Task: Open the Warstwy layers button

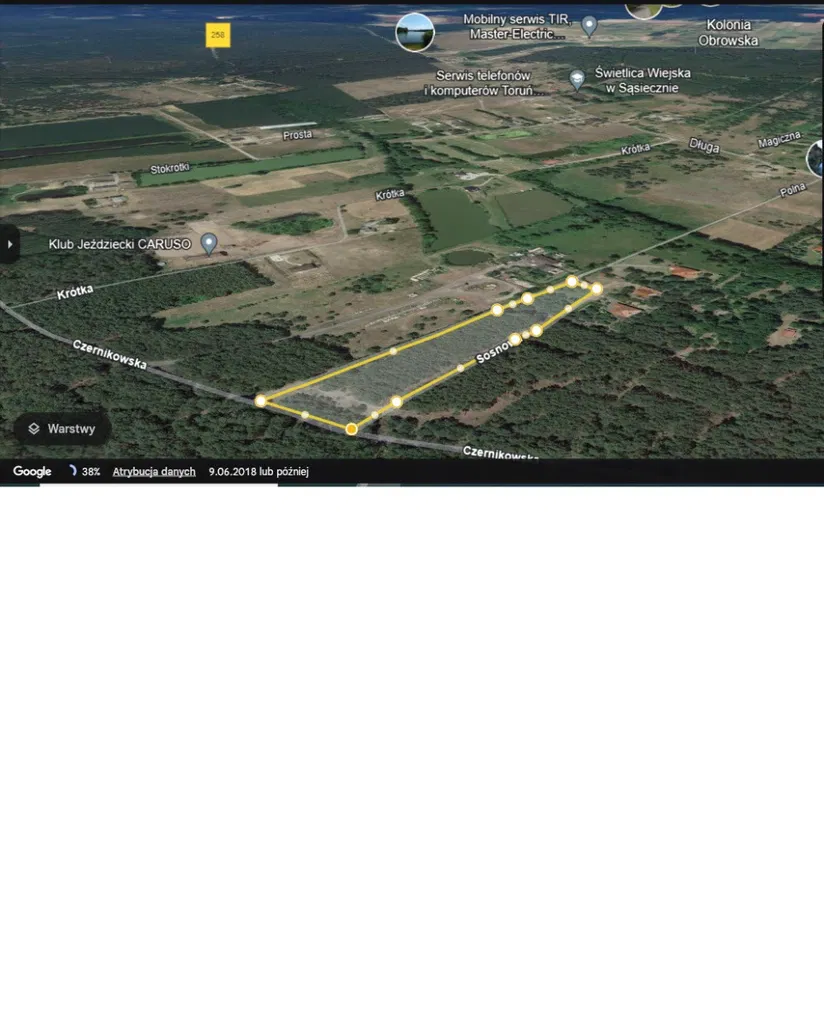Action: click(62, 429)
